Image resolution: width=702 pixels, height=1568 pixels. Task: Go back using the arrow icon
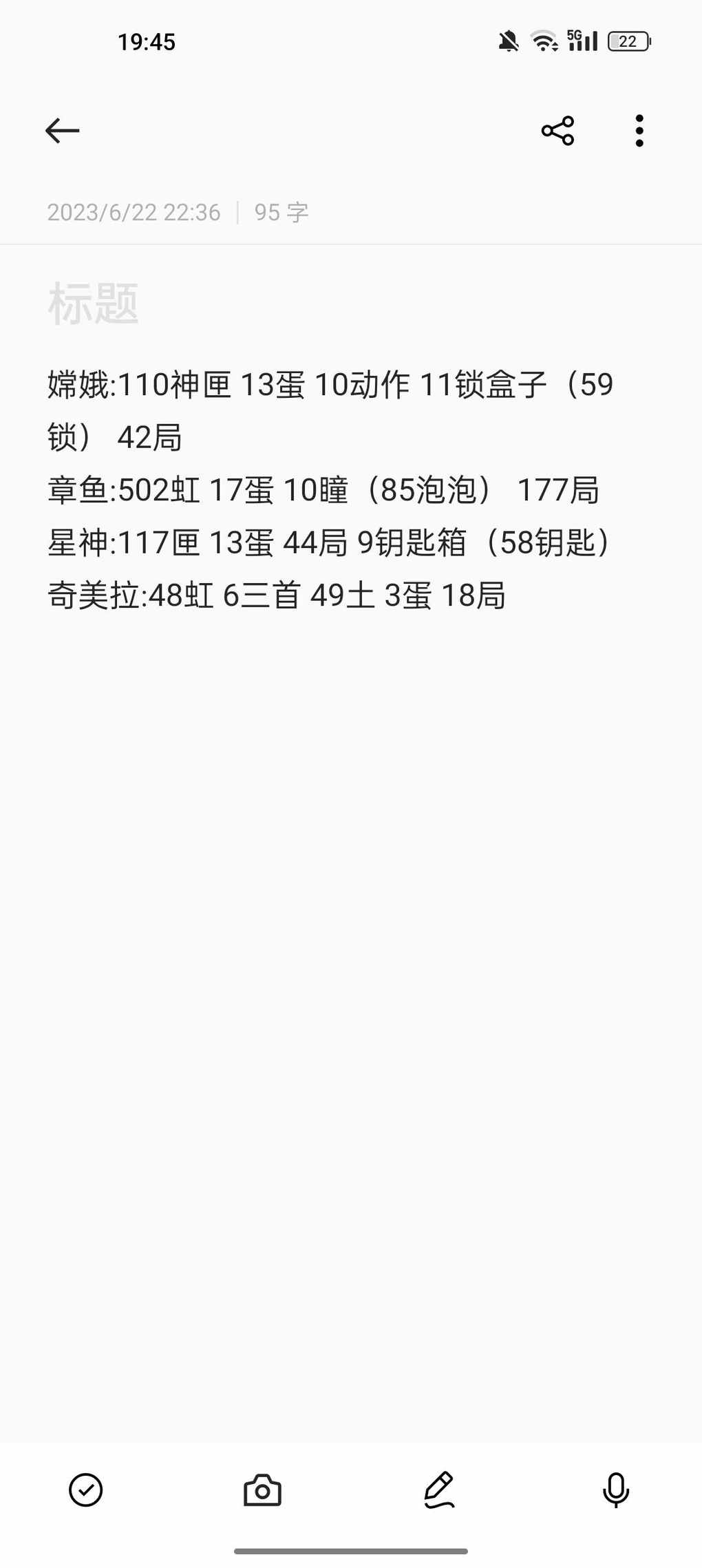point(62,130)
